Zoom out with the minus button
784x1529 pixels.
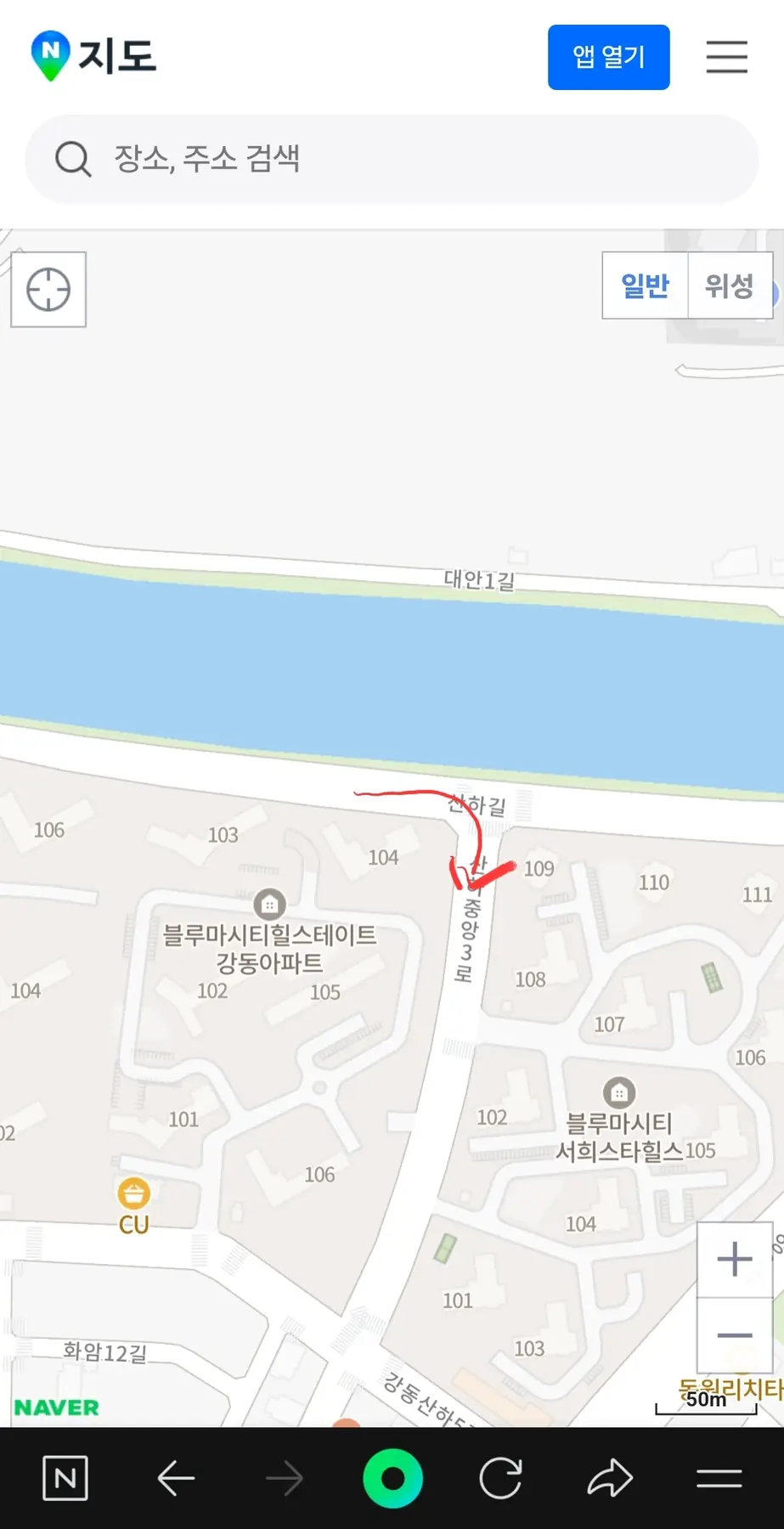(734, 1335)
